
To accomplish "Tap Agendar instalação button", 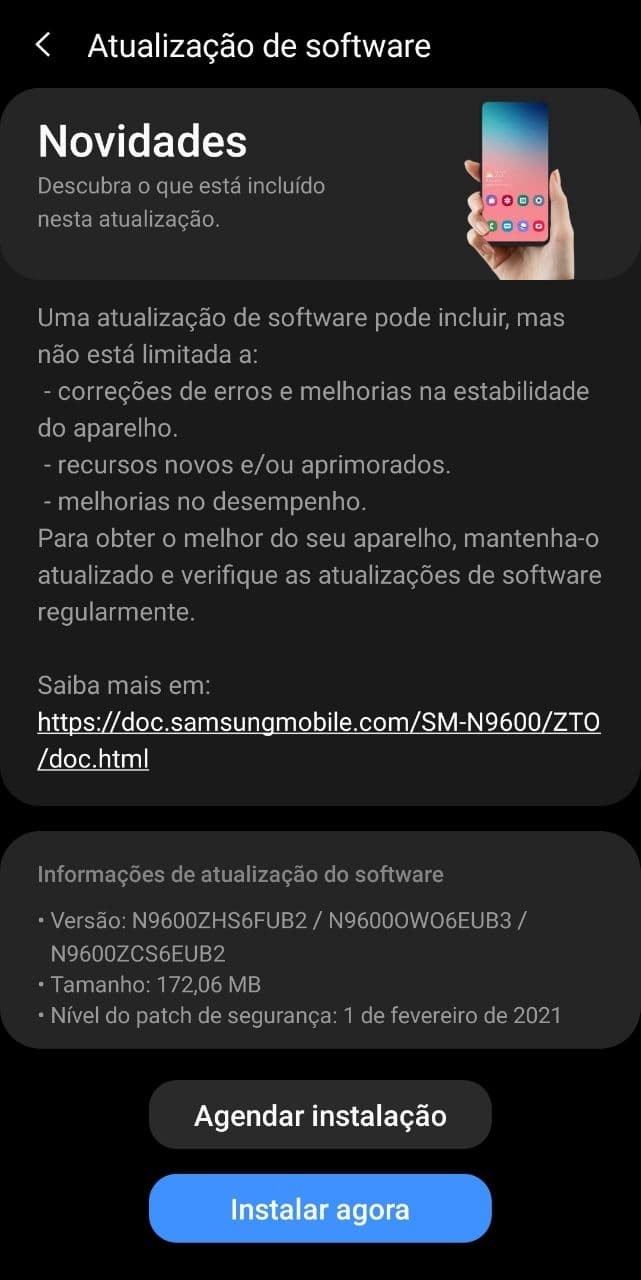I will pos(320,1115).
